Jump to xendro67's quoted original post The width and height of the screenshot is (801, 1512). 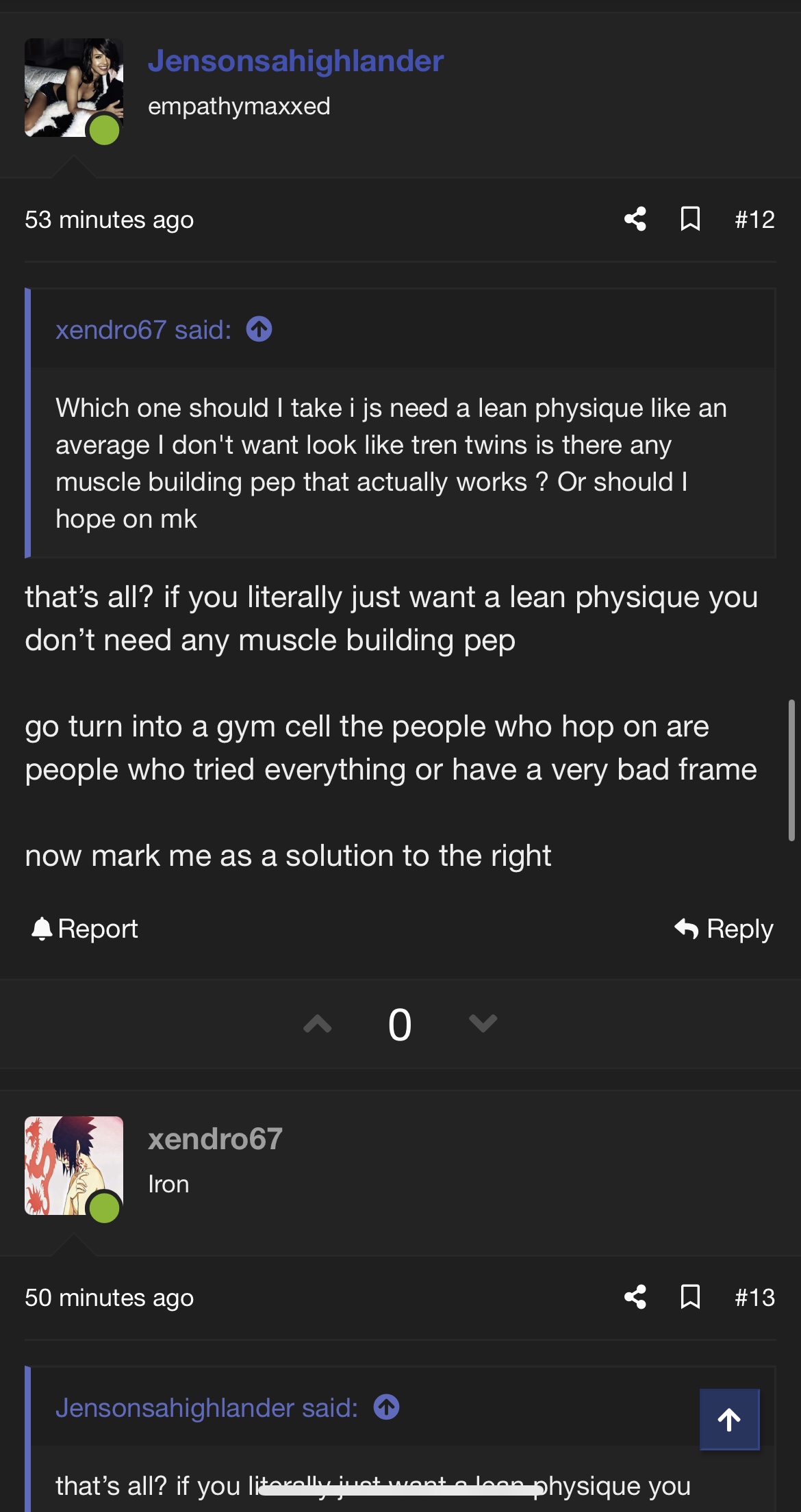(x=259, y=329)
